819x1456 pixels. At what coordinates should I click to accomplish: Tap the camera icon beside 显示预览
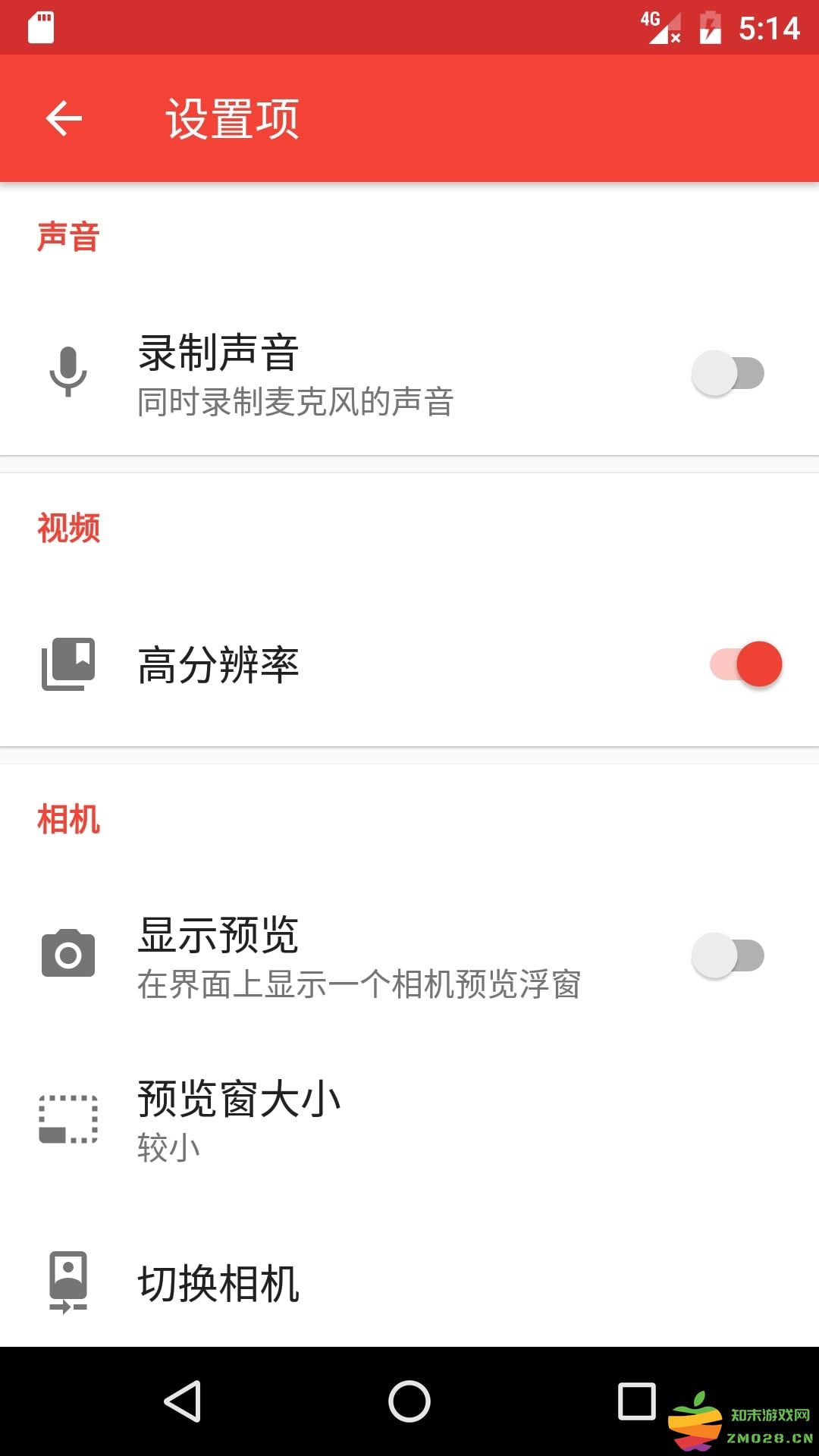68,955
